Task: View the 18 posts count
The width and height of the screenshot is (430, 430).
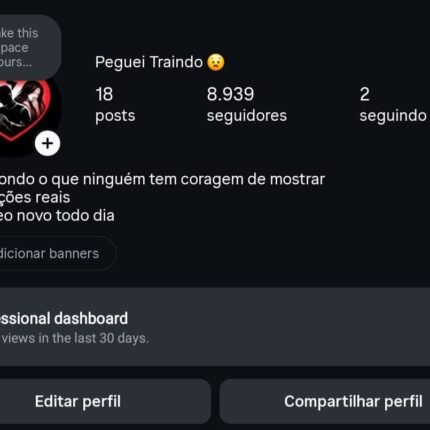Action: (115, 105)
